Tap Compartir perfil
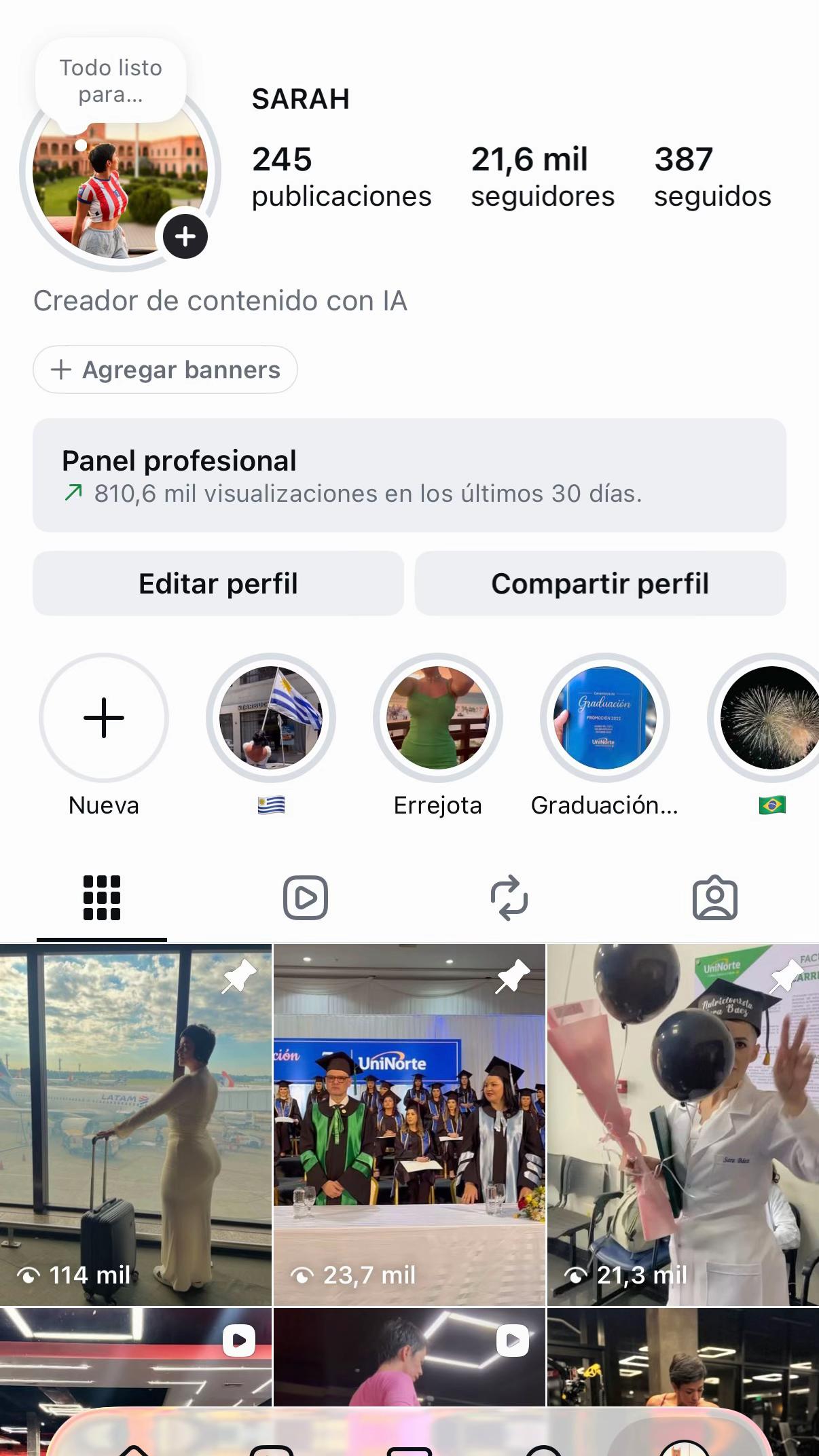This screenshot has height=1456, width=819. pos(600,583)
